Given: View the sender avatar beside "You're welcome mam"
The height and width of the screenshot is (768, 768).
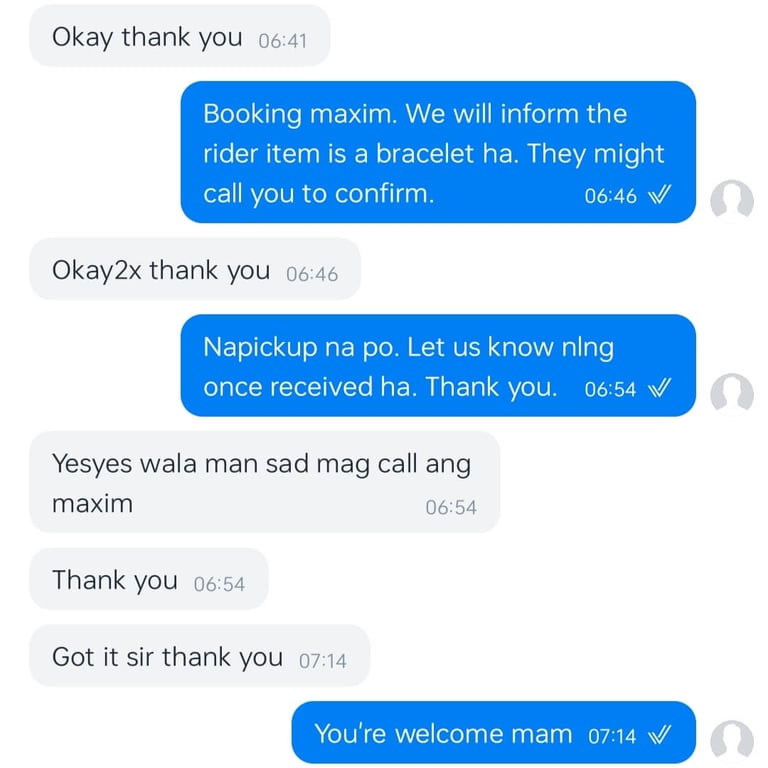Looking at the screenshot, I should click(x=731, y=741).
